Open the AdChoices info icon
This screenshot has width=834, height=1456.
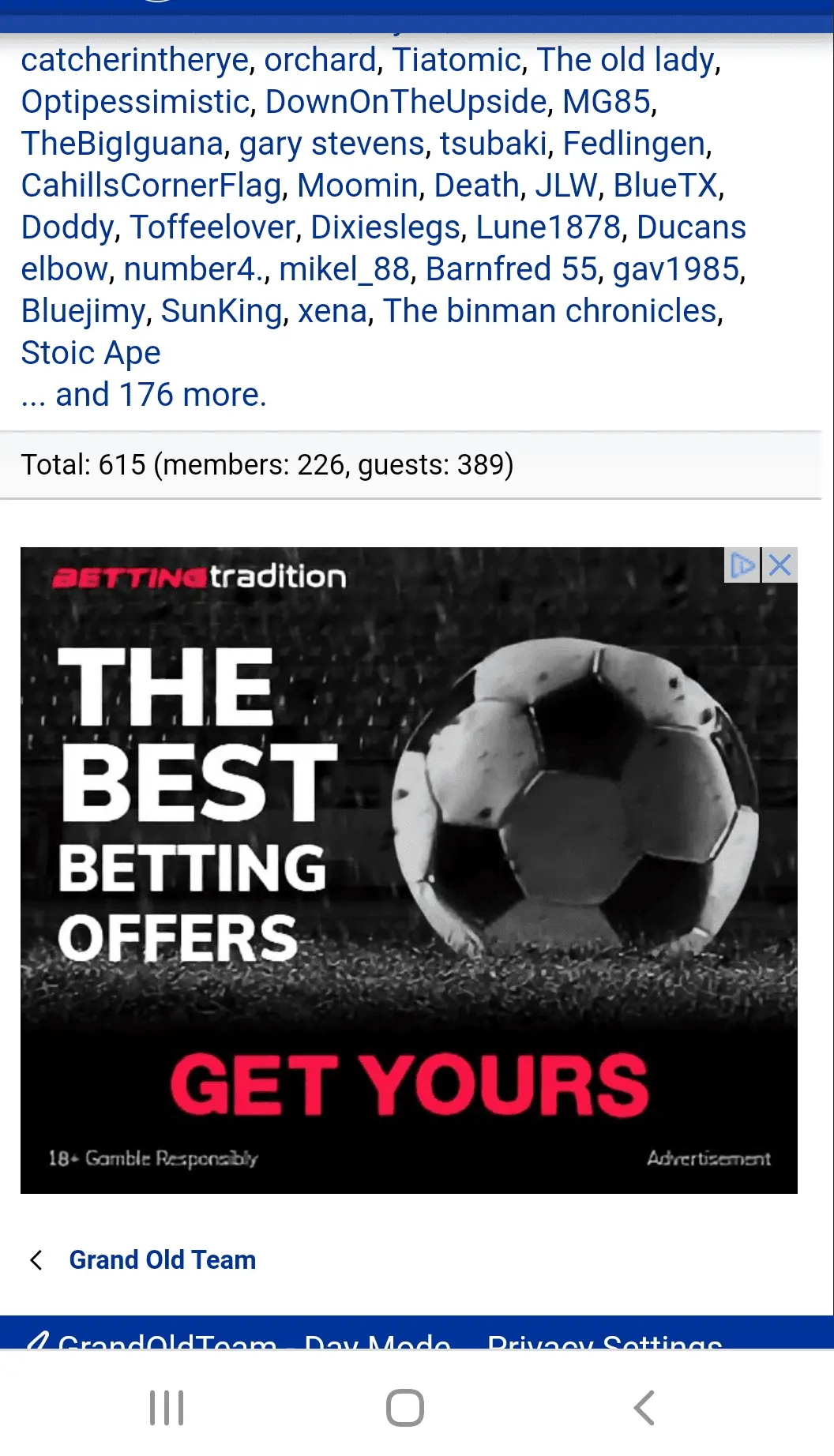pyautogui.click(x=742, y=565)
